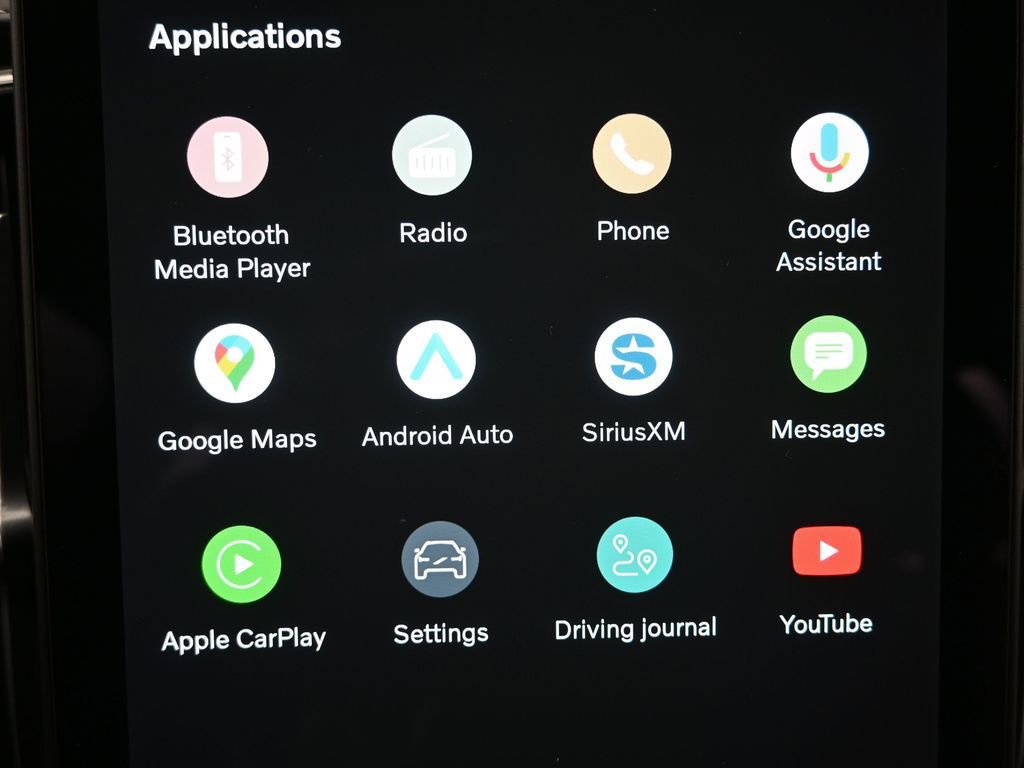Launch Android Auto
Viewport: 1024px width, 768px height.
coord(435,360)
